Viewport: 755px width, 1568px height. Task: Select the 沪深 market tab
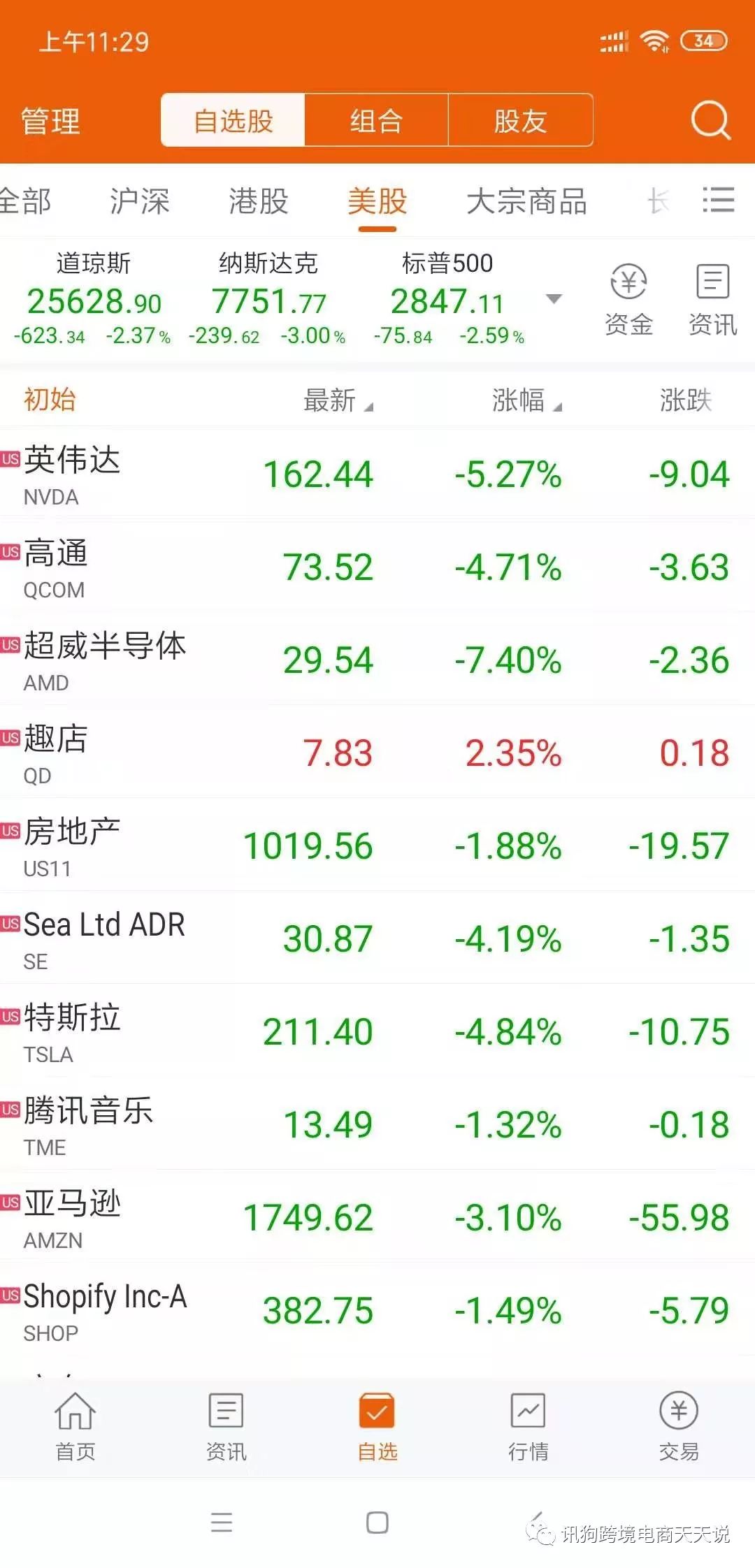coord(139,201)
